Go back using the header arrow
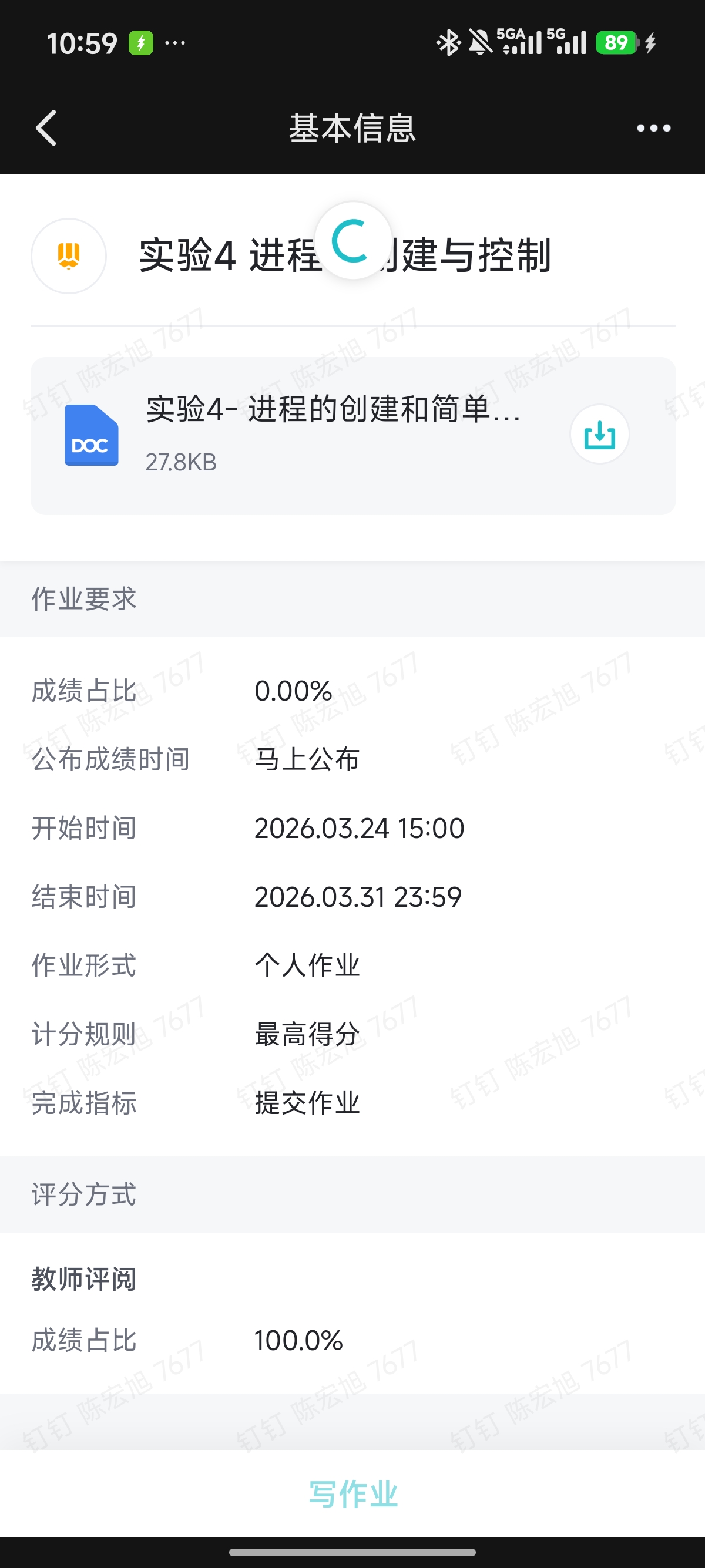Viewport: 705px width, 1568px height. (46, 128)
